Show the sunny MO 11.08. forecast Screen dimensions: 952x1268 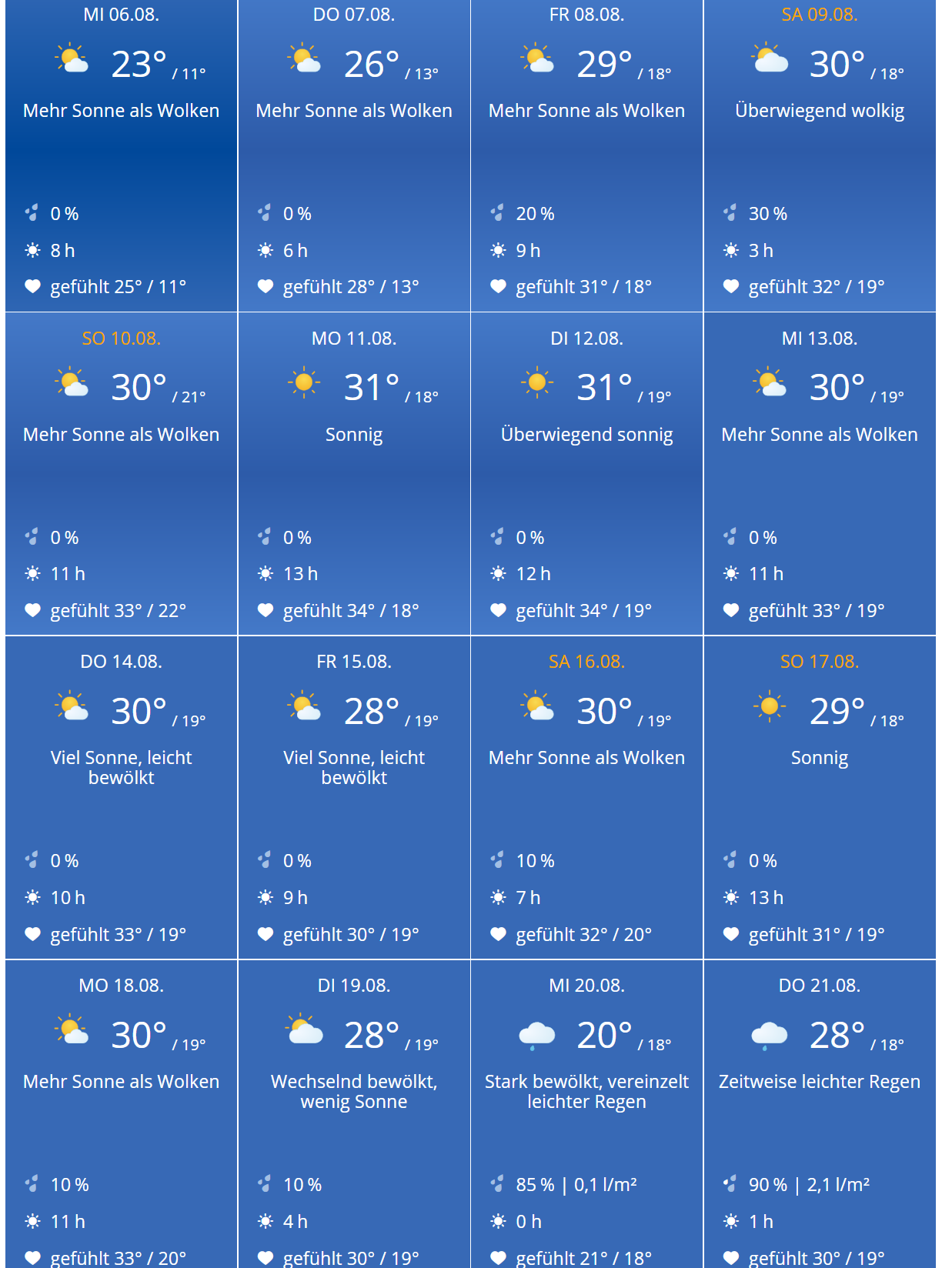click(354, 477)
